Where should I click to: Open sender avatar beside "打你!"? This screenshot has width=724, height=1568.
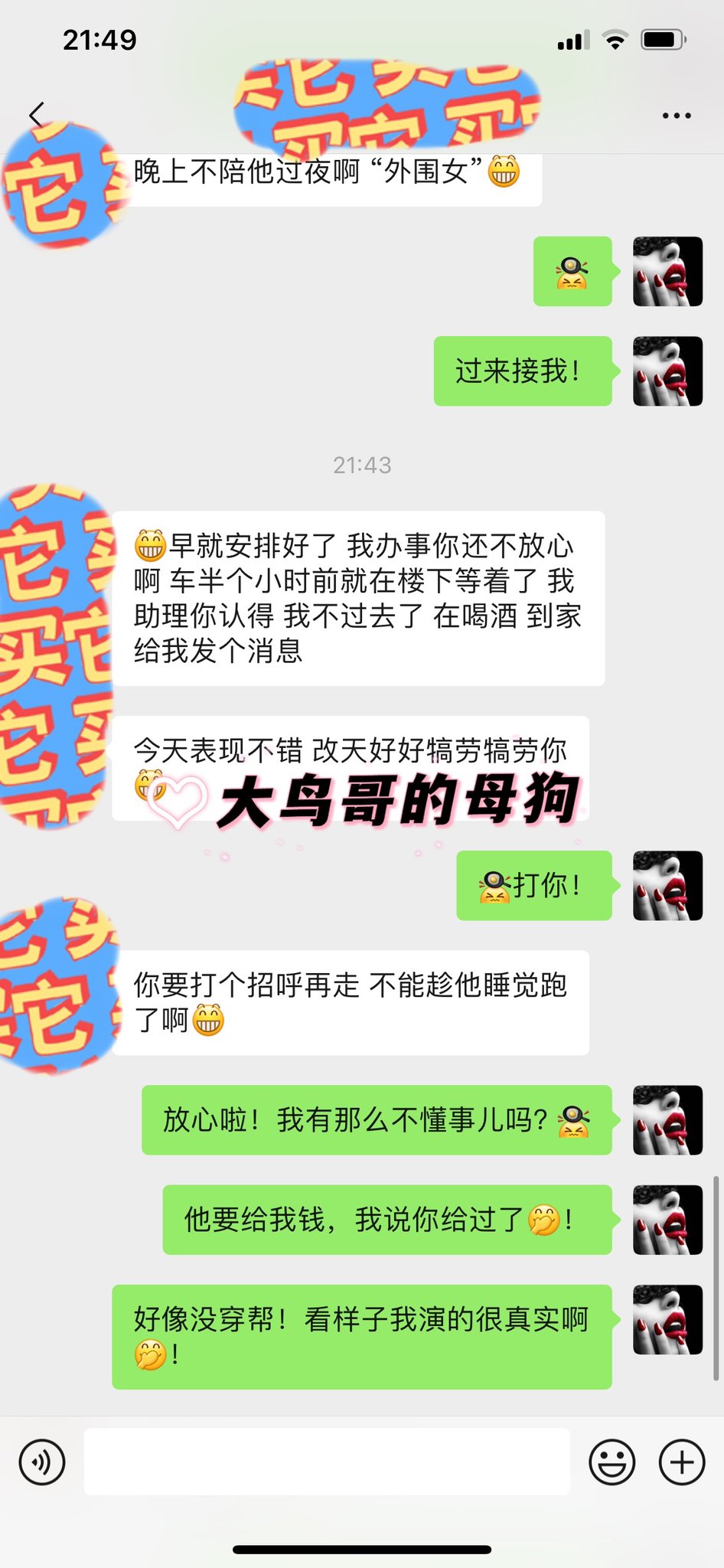click(x=667, y=885)
